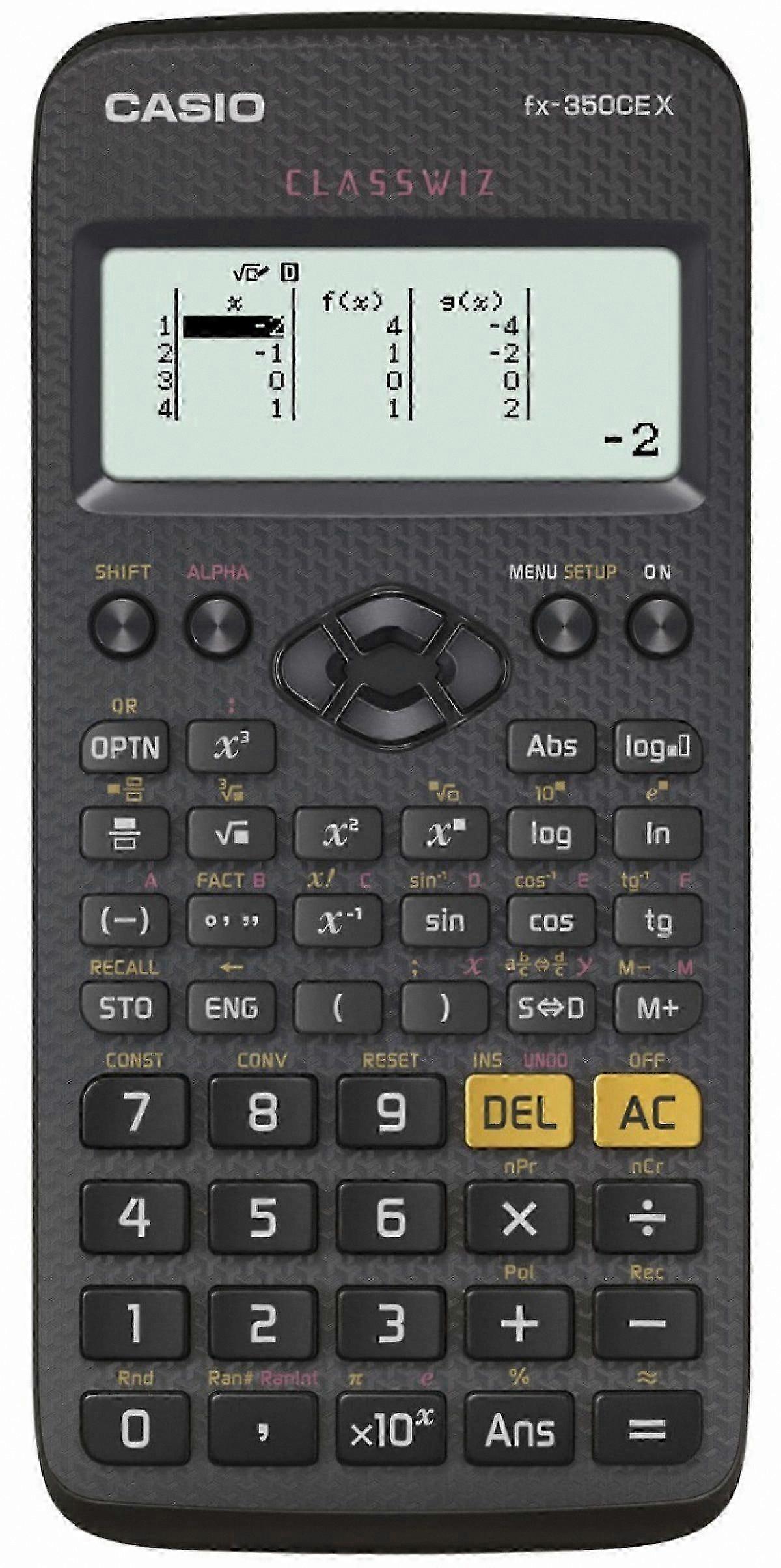Tap the sin key

click(445, 920)
